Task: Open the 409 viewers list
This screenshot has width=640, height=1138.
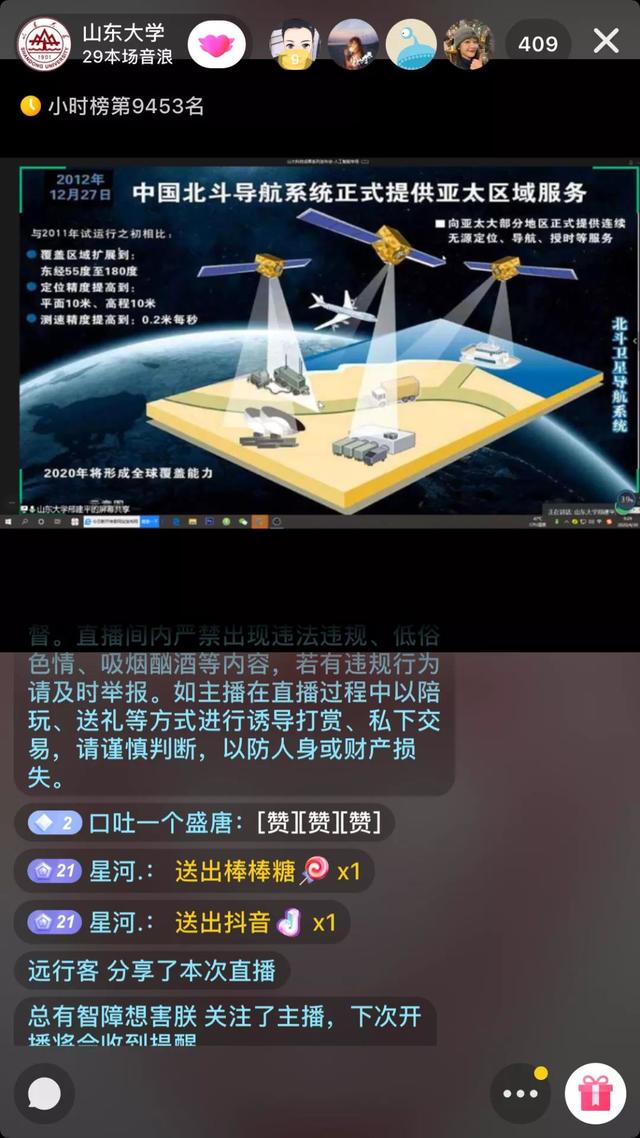Action: coord(538,44)
